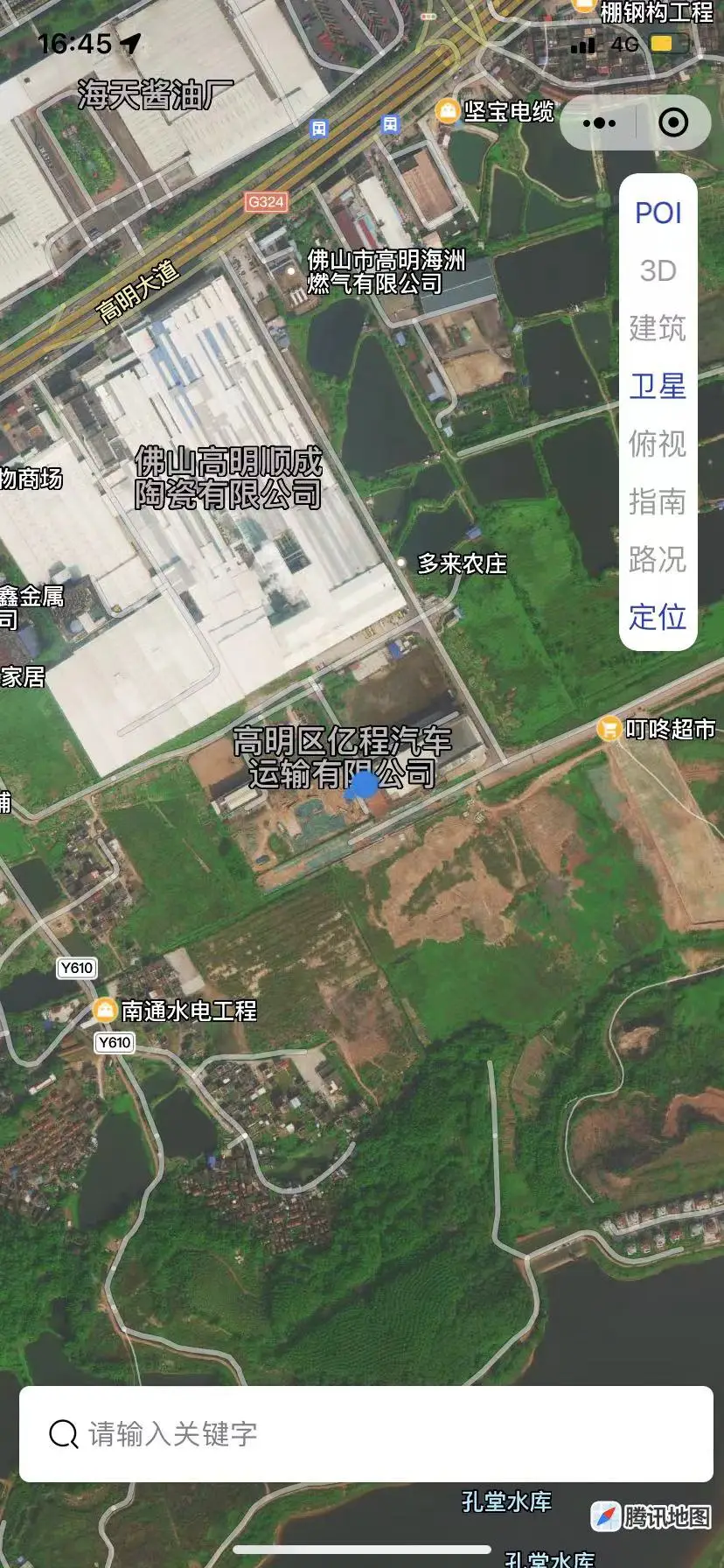
Task: Show 路况 traffic conditions
Action: pos(658,559)
